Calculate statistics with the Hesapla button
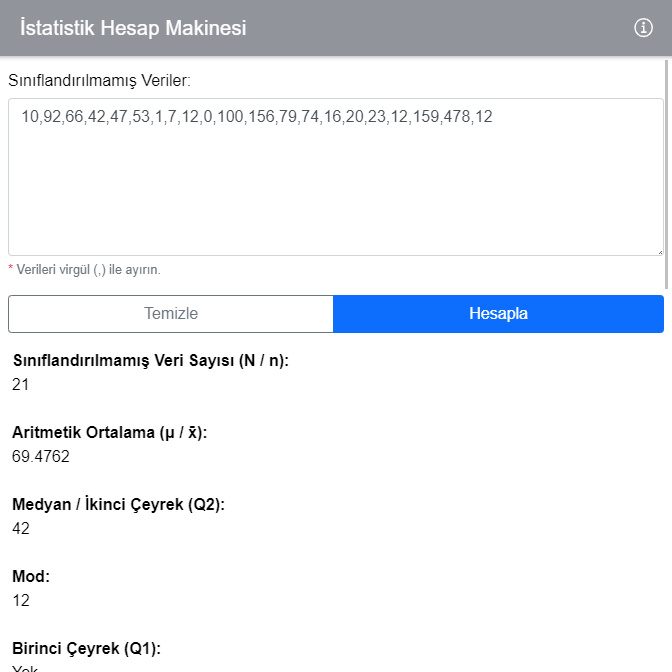This screenshot has width=672, height=672. (498, 314)
